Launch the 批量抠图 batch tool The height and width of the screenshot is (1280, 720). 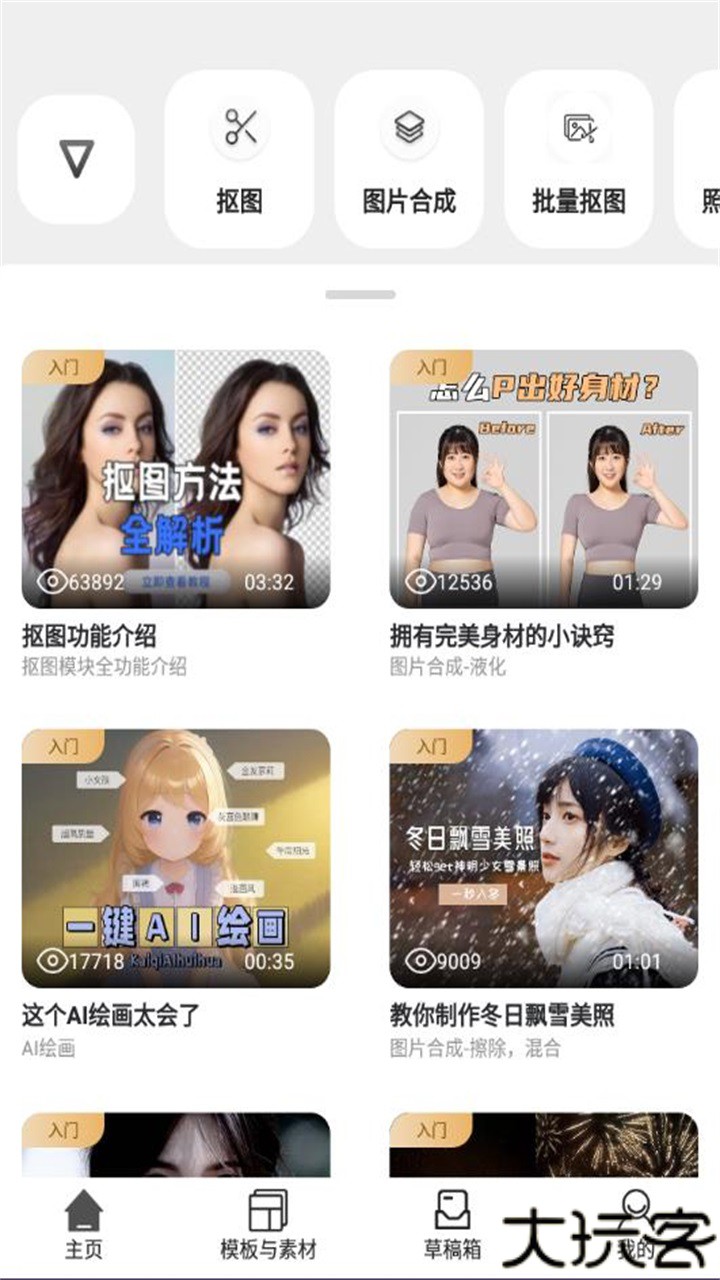click(579, 159)
